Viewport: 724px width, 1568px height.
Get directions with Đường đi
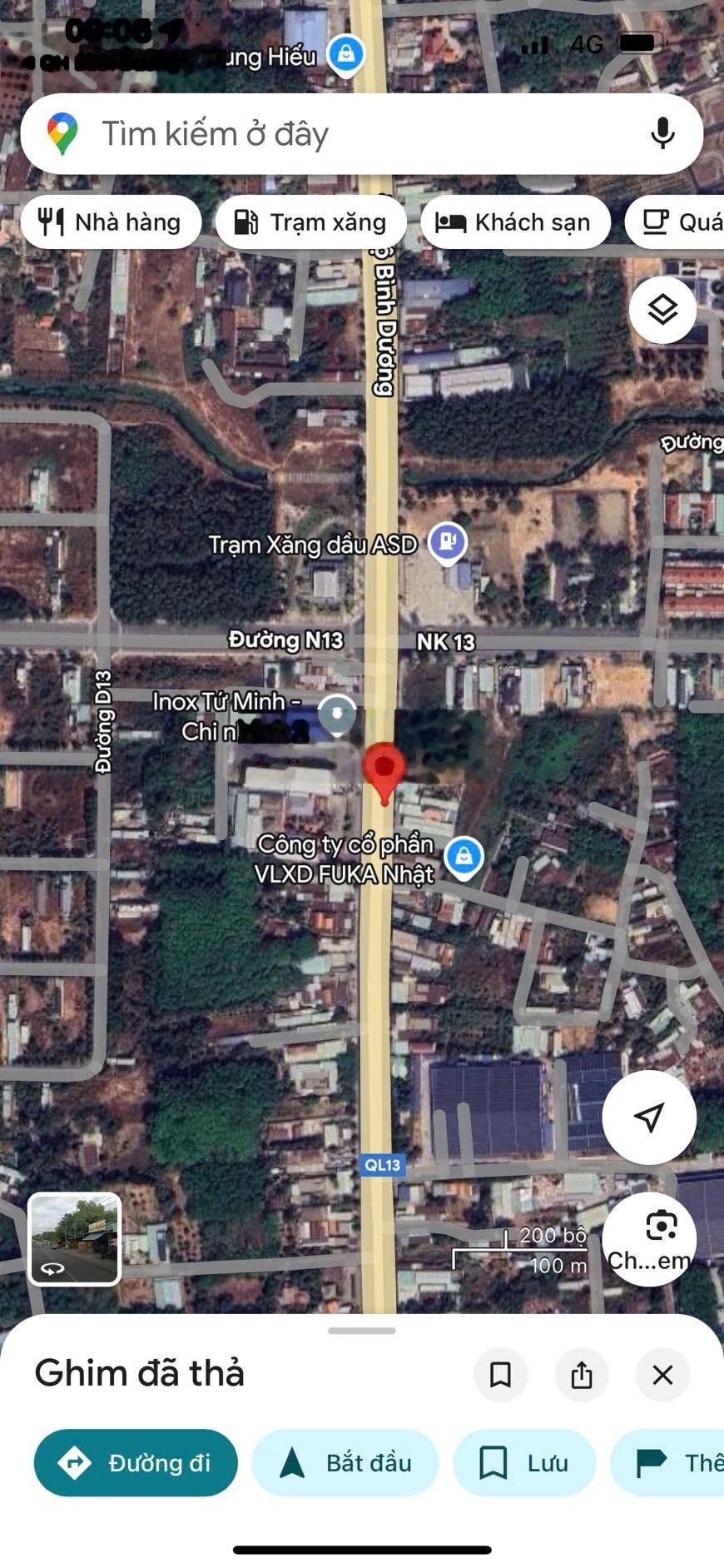pyautogui.click(x=136, y=1463)
